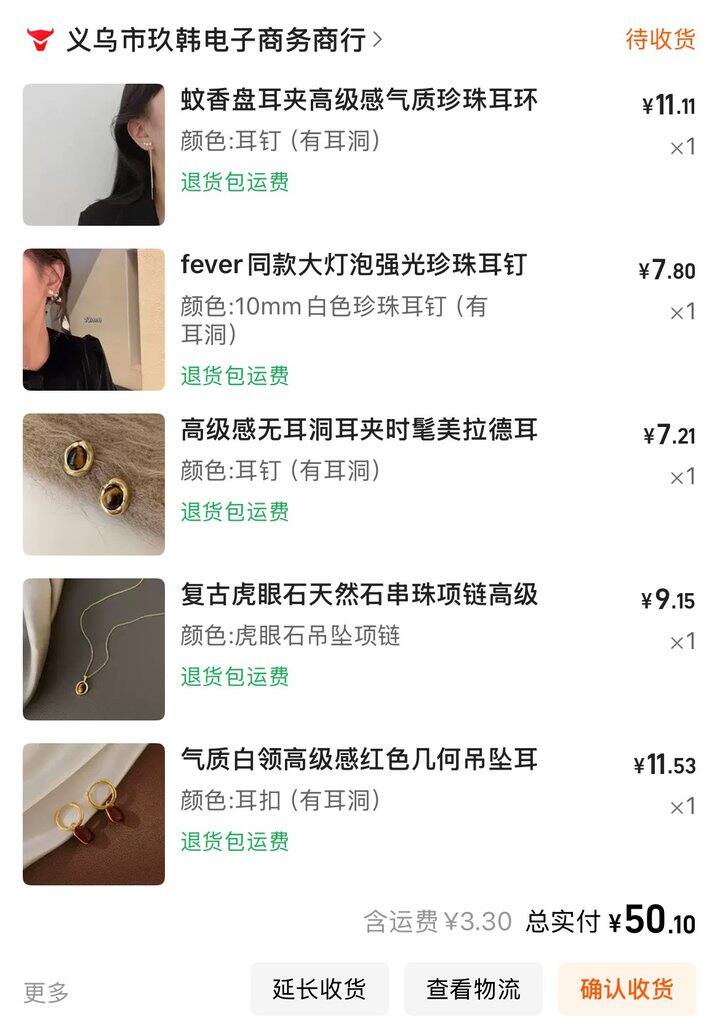Click the Tmall bull logo icon
The width and height of the screenshot is (720, 1033).
[38, 37]
